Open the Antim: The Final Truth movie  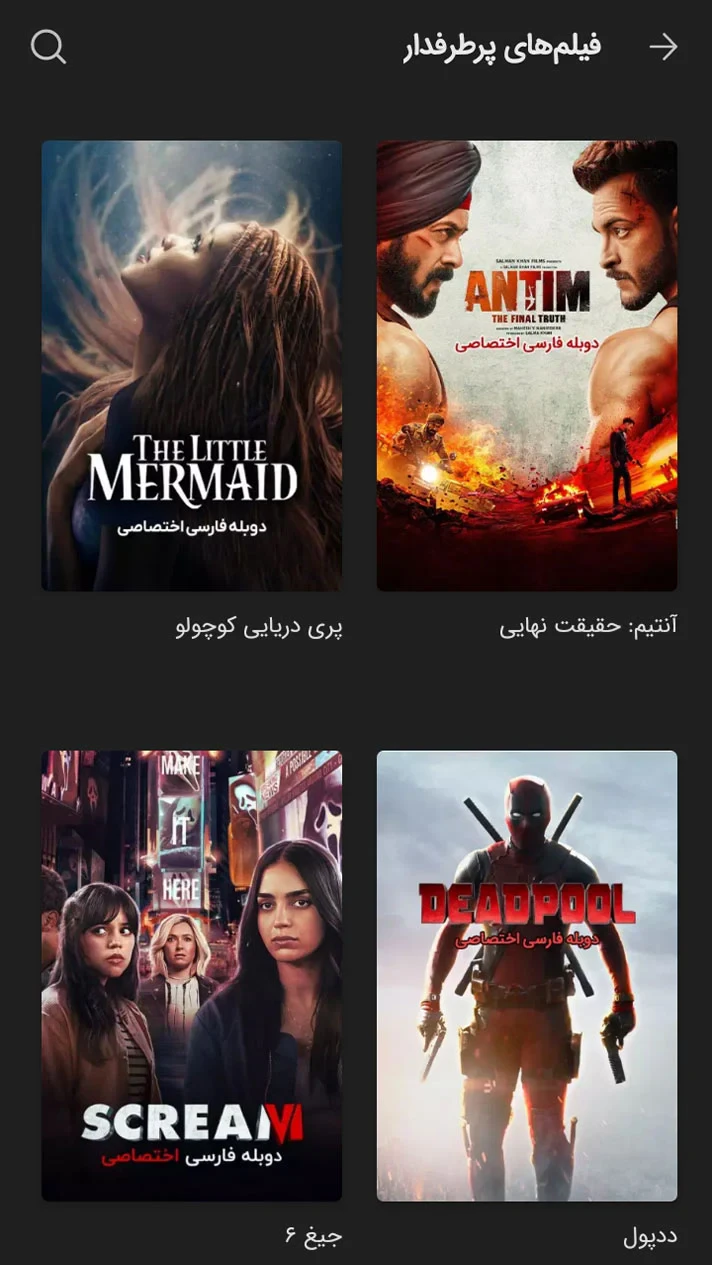[x=526, y=365]
